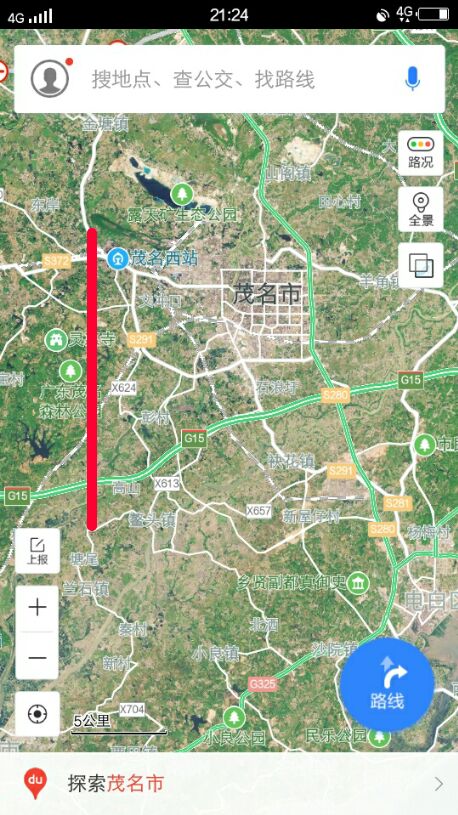This screenshot has height=815, width=458.
Task: Toggle the 路况 traffic layer
Action: click(421, 152)
